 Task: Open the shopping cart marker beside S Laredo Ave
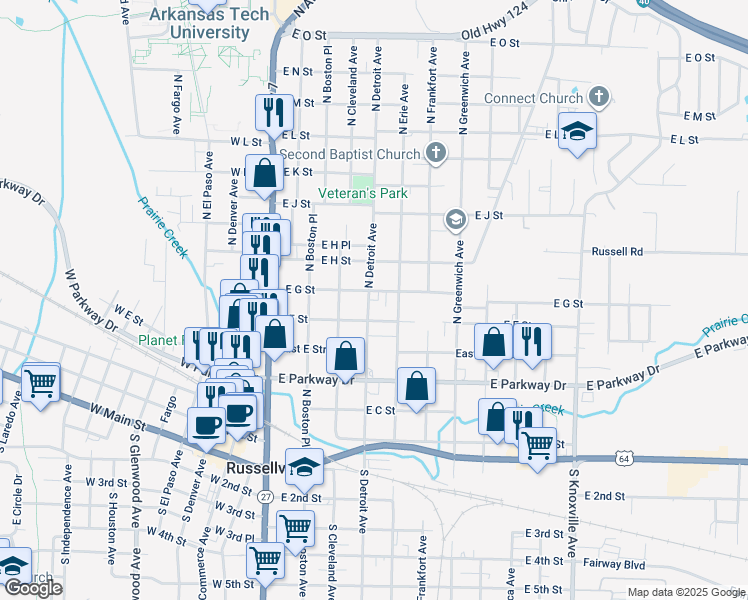tap(41, 383)
